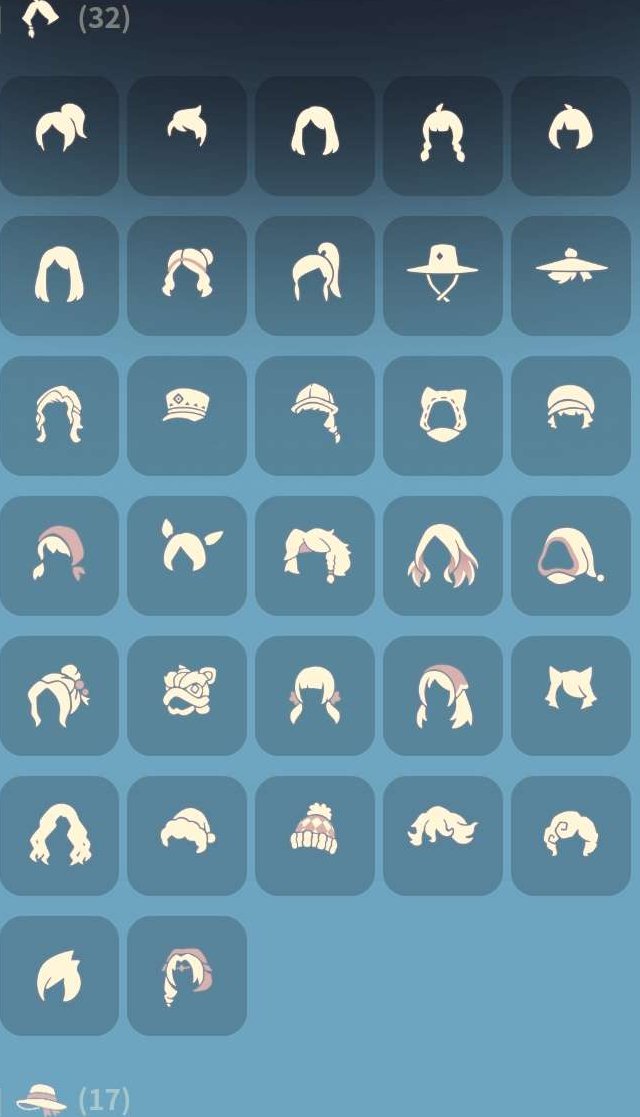The height and width of the screenshot is (1117, 640).
Task: Pick the bunny ears headband hair
Action: click(187, 555)
